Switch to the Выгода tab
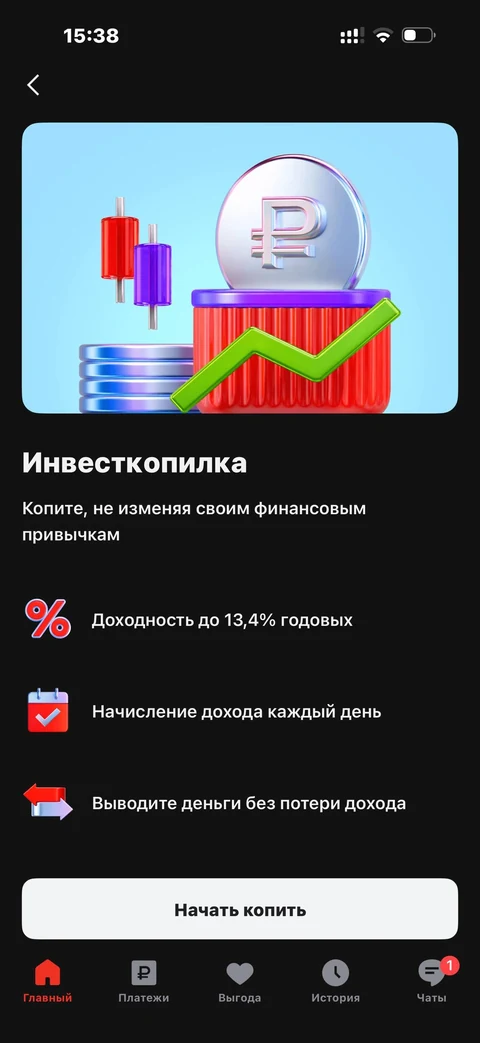This screenshot has height=1043, width=480. tap(240, 982)
